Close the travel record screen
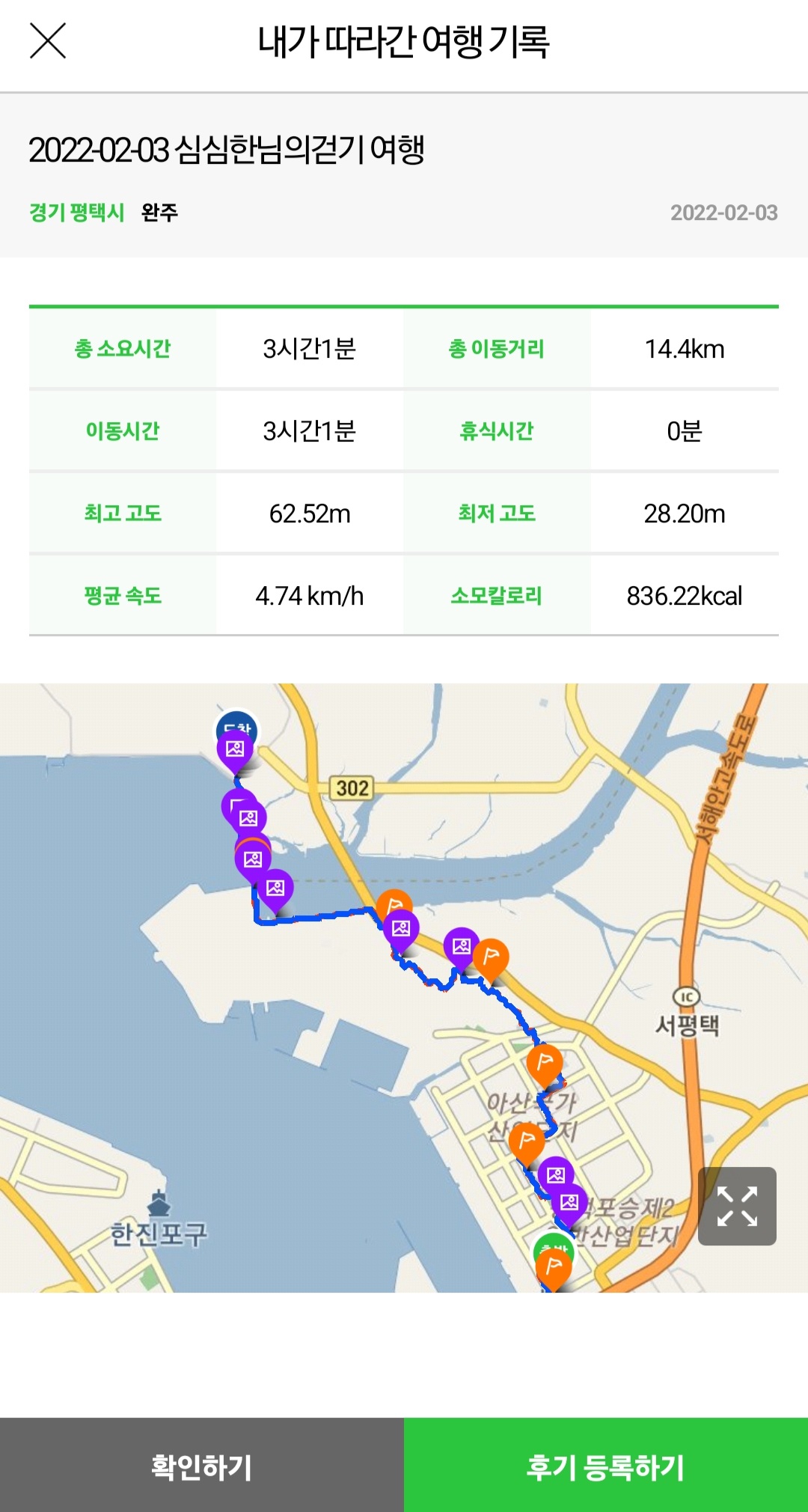 tap(48, 40)
